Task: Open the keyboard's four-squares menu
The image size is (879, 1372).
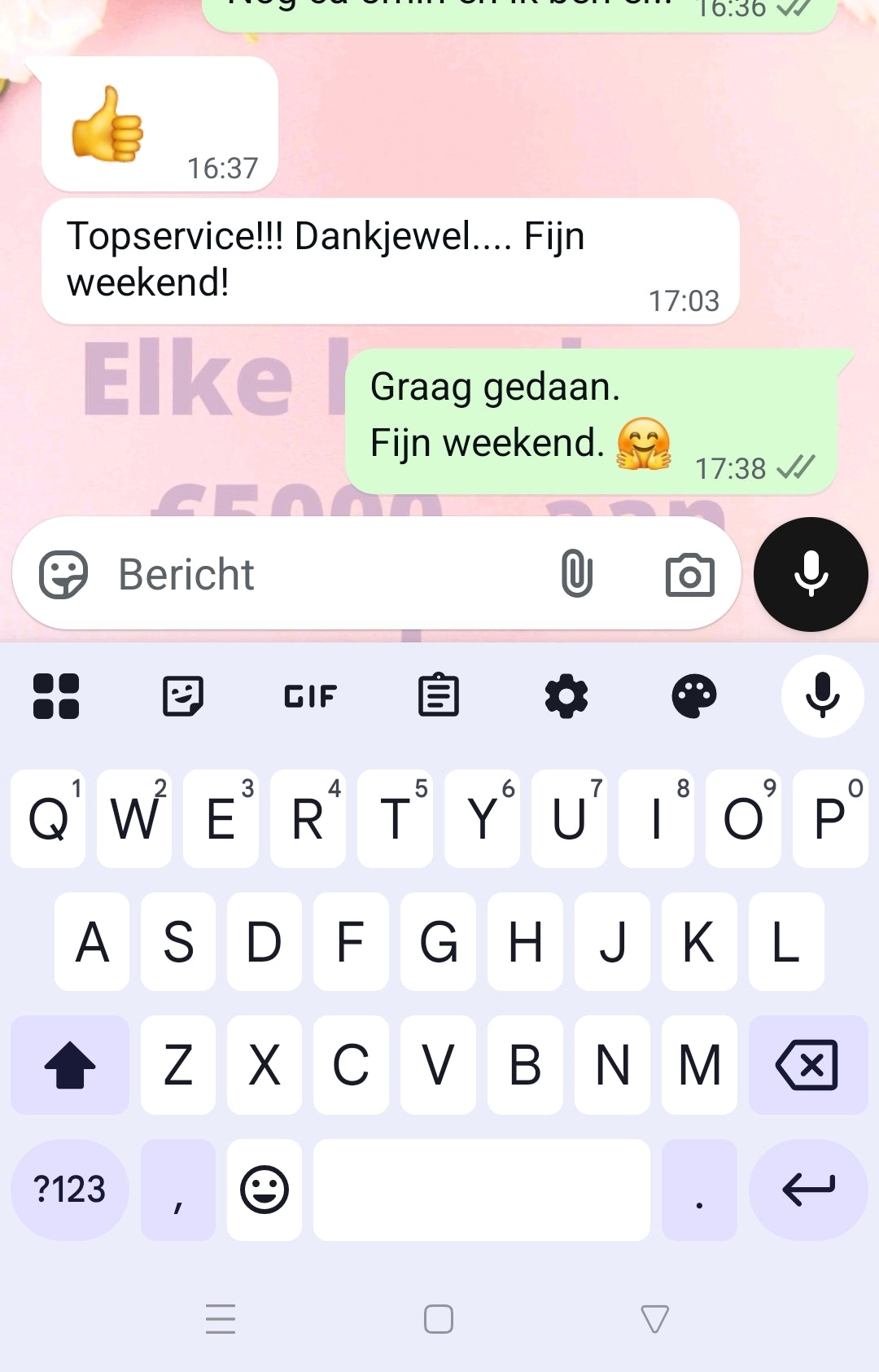Action: tap(56, 696)
